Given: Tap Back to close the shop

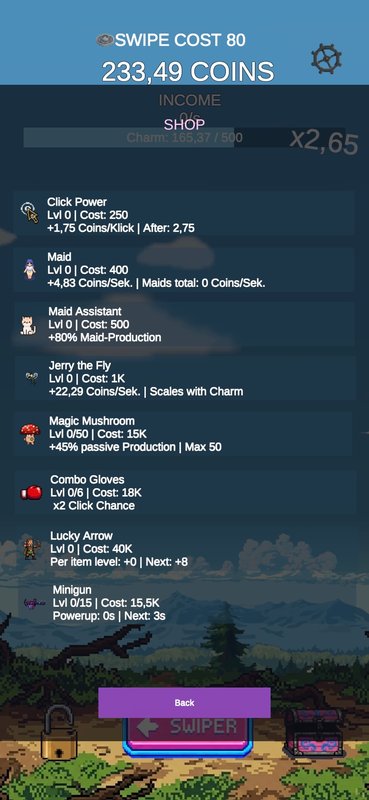Looking at the screenshot, I should pos(184,703).
